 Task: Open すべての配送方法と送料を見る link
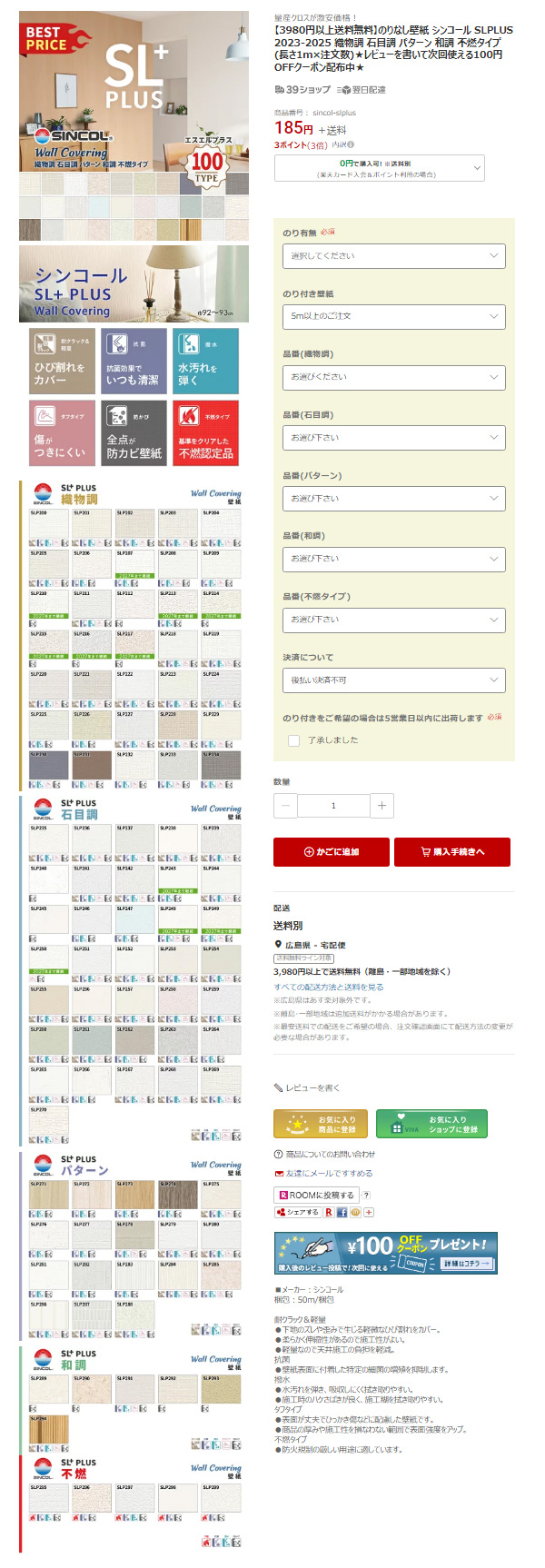point(329,987)
